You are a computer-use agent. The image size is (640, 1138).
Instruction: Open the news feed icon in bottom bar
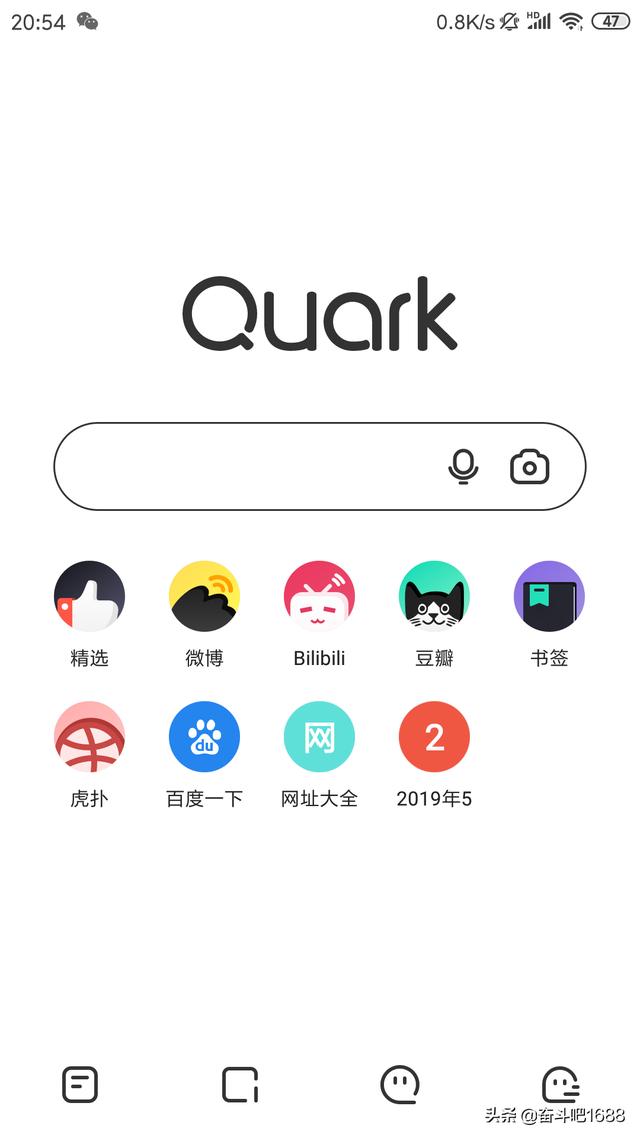tap(80, 1084)
